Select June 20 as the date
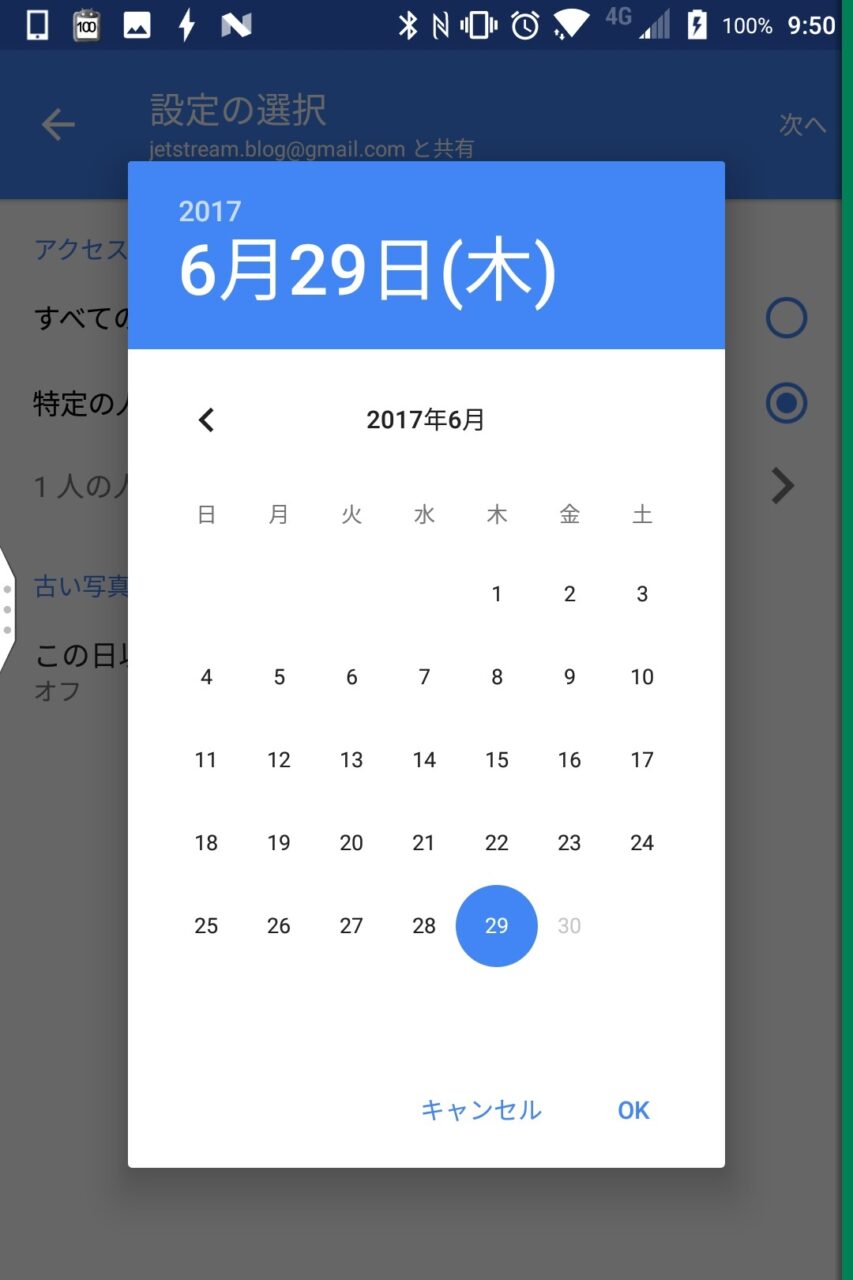Image resolution: width=853 pixels, height=1280 pixels. click(x=351, y=843)
